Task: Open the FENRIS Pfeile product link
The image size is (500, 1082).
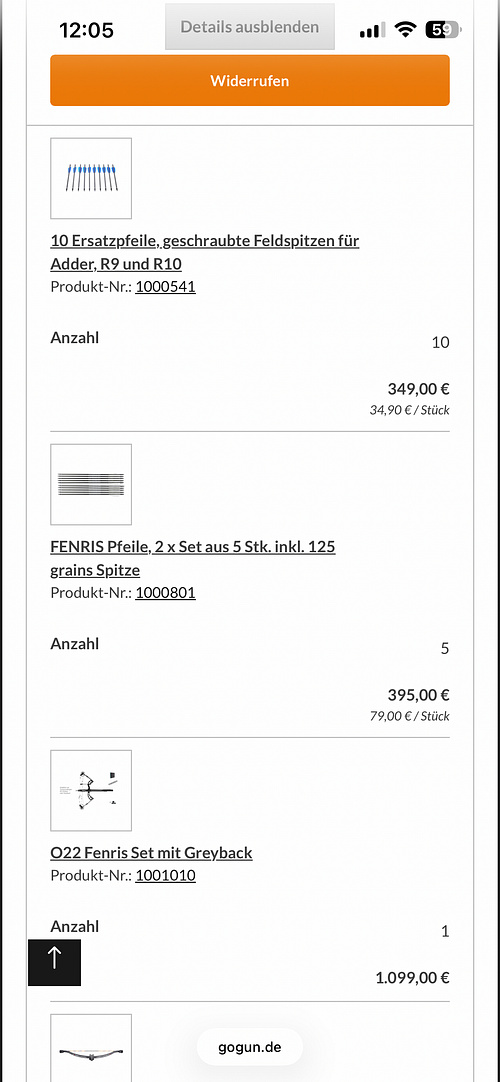Action: tap(193, 559)
